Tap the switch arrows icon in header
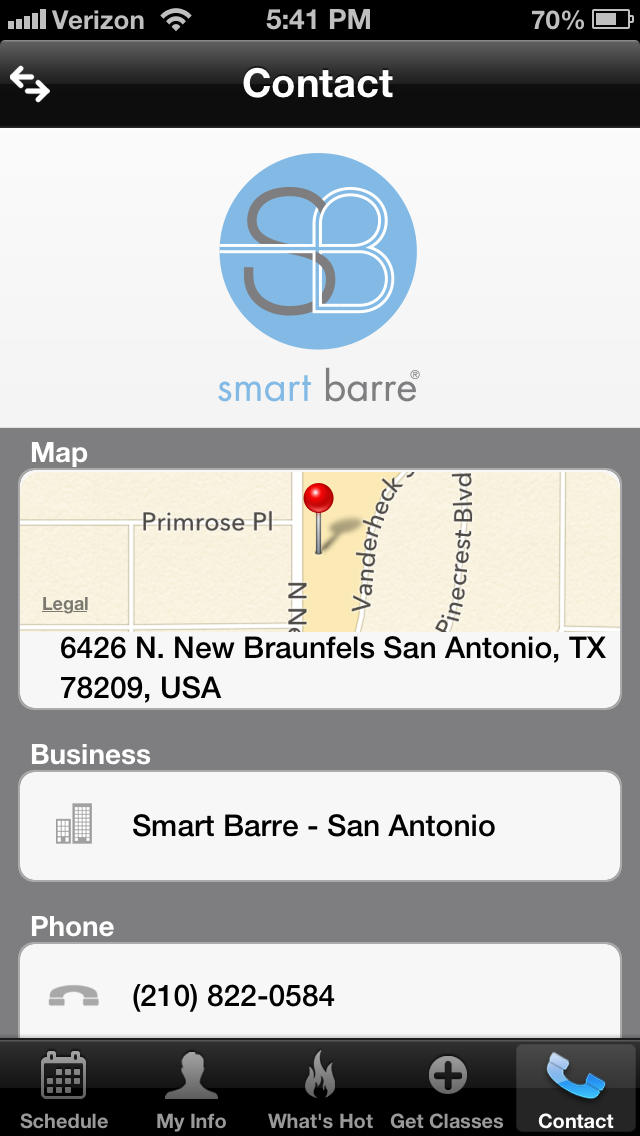 pyautogui.click(x=30, y=84)
